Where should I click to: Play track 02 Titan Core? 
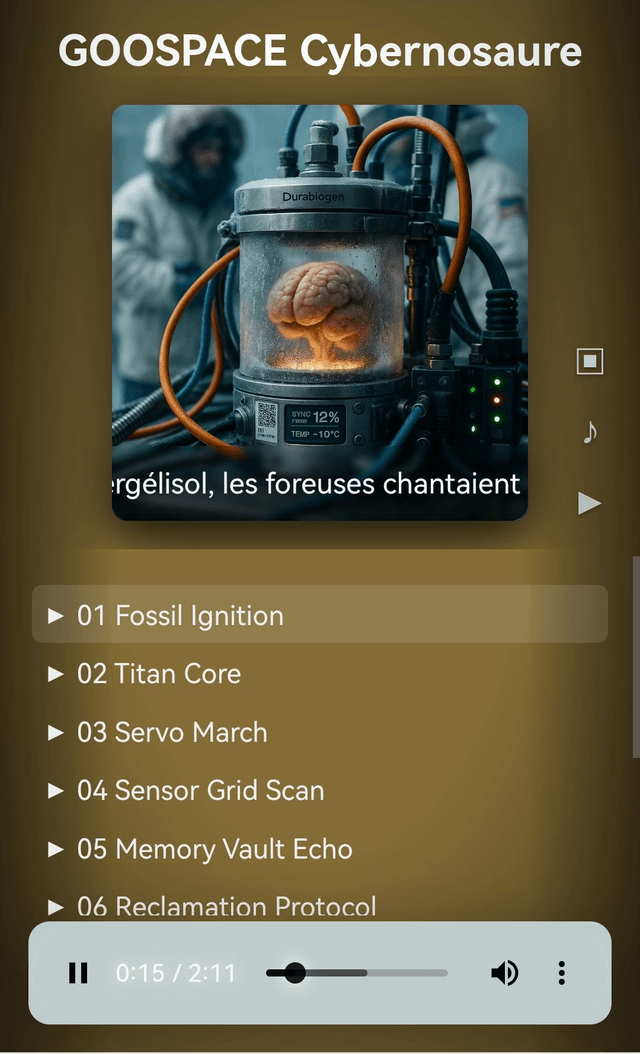[x=159, y=674]
